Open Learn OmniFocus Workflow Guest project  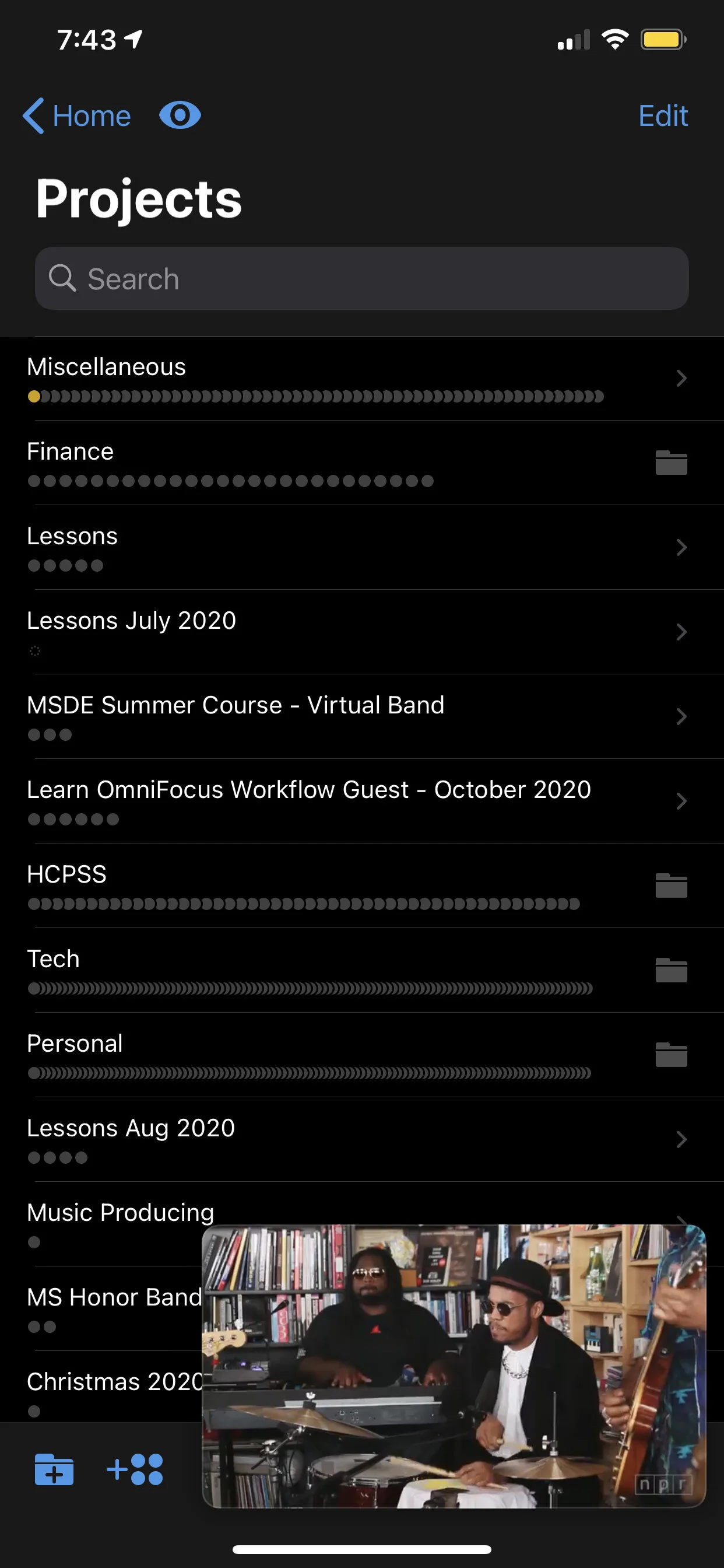(x=362, y=801)
